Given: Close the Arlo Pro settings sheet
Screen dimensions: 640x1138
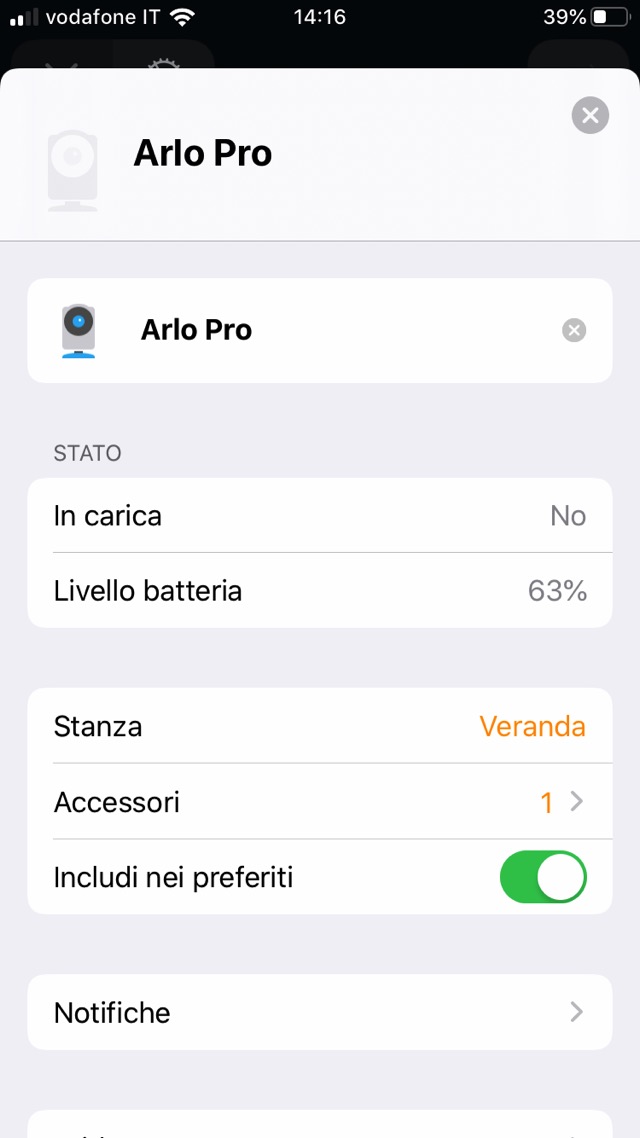Looking at the screenshot, I should pos(590,115).
